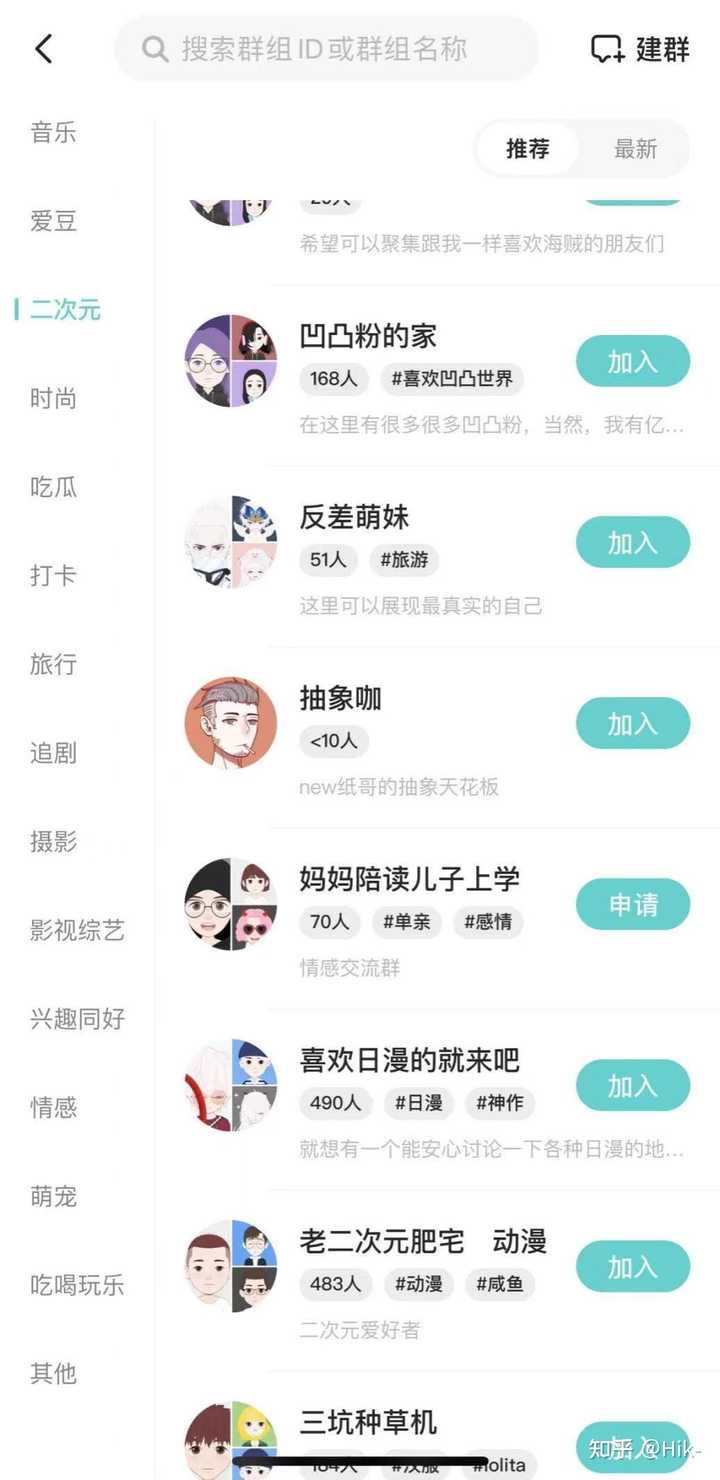The height and width of the screenshot is (1480, 720).
Task: Join the 老二次元肥宅 动漫 group
Action: pos(632,1267)
